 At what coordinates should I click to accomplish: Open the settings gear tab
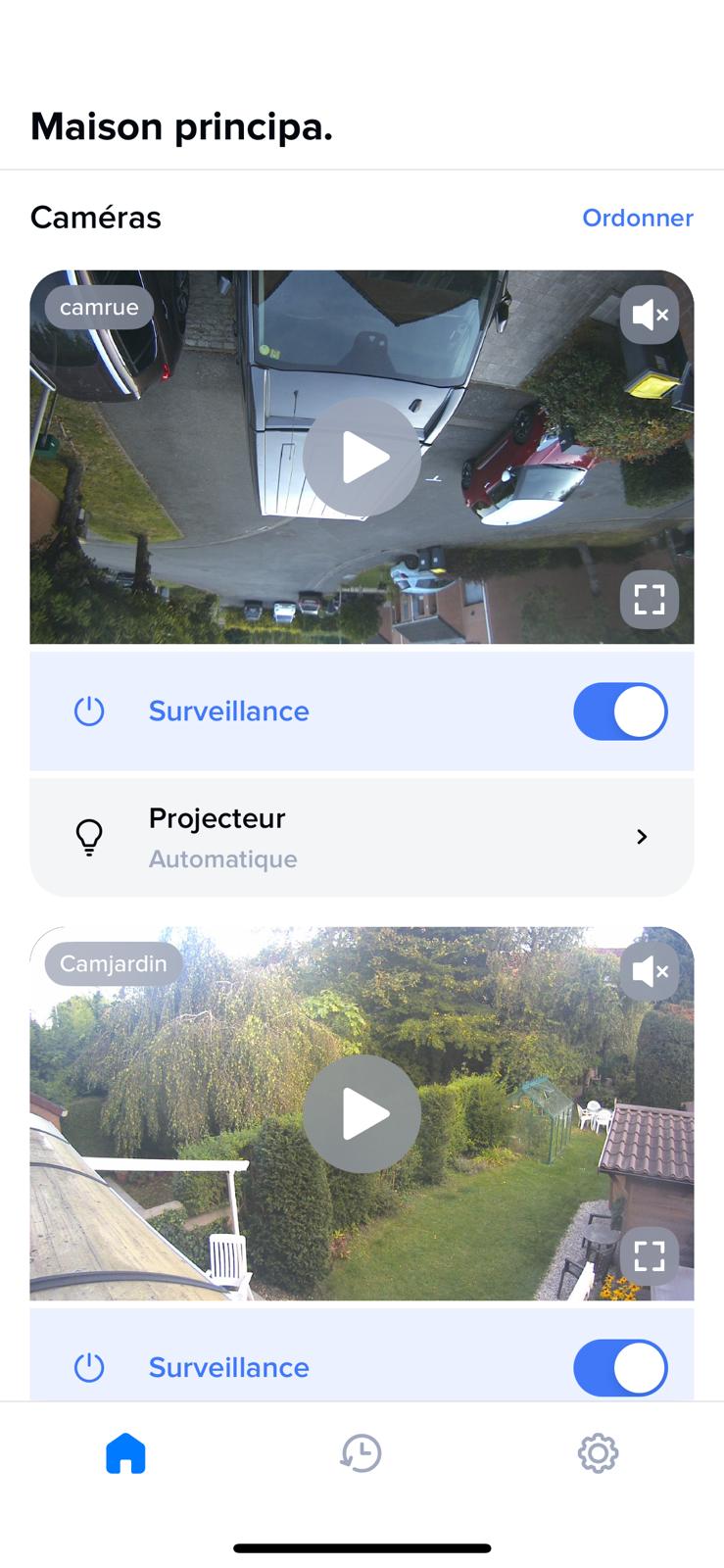click(x=598, y=1453)
